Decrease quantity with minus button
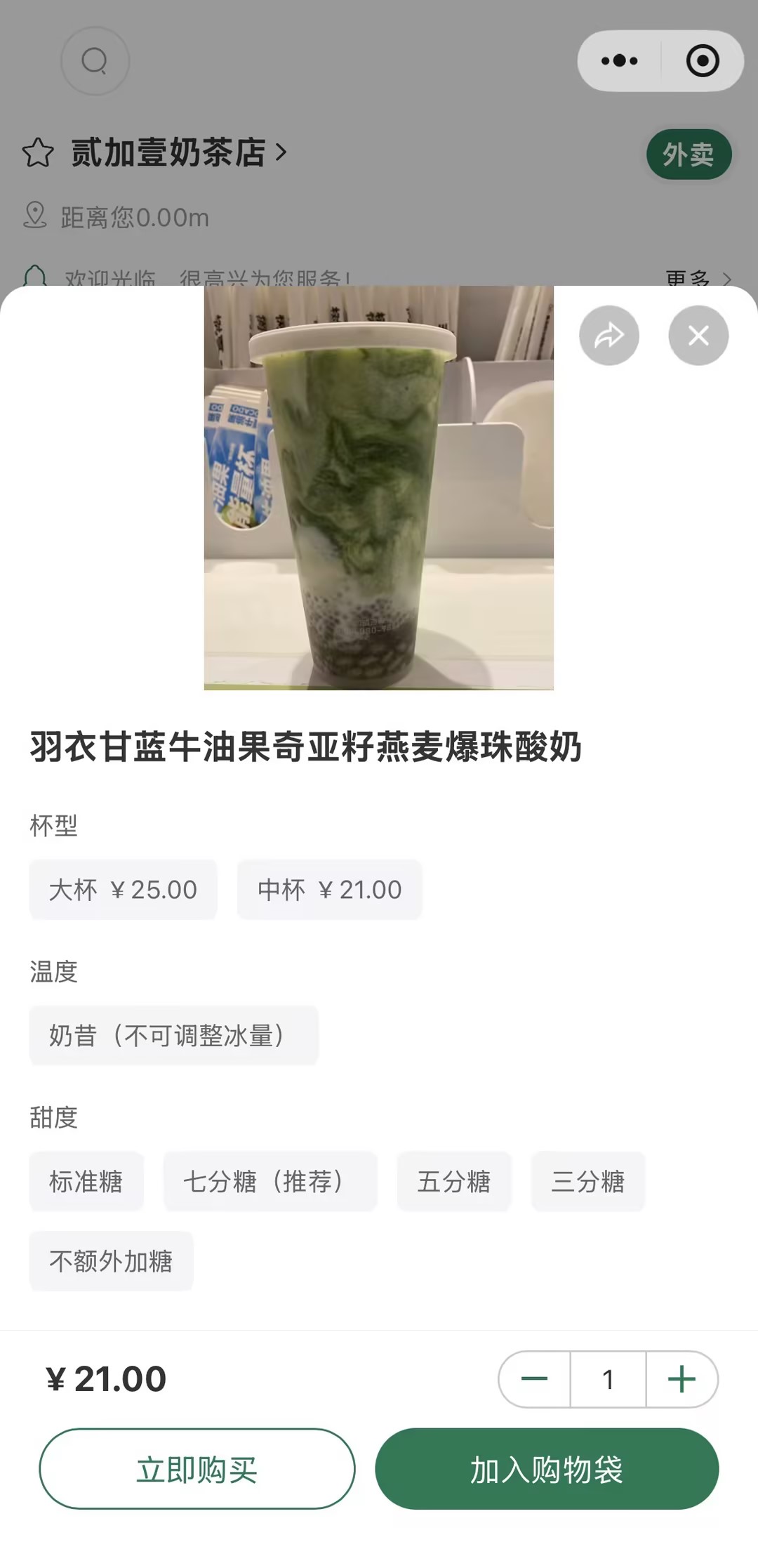This screenshot has width=758, height=1568. click(535, 1379)
